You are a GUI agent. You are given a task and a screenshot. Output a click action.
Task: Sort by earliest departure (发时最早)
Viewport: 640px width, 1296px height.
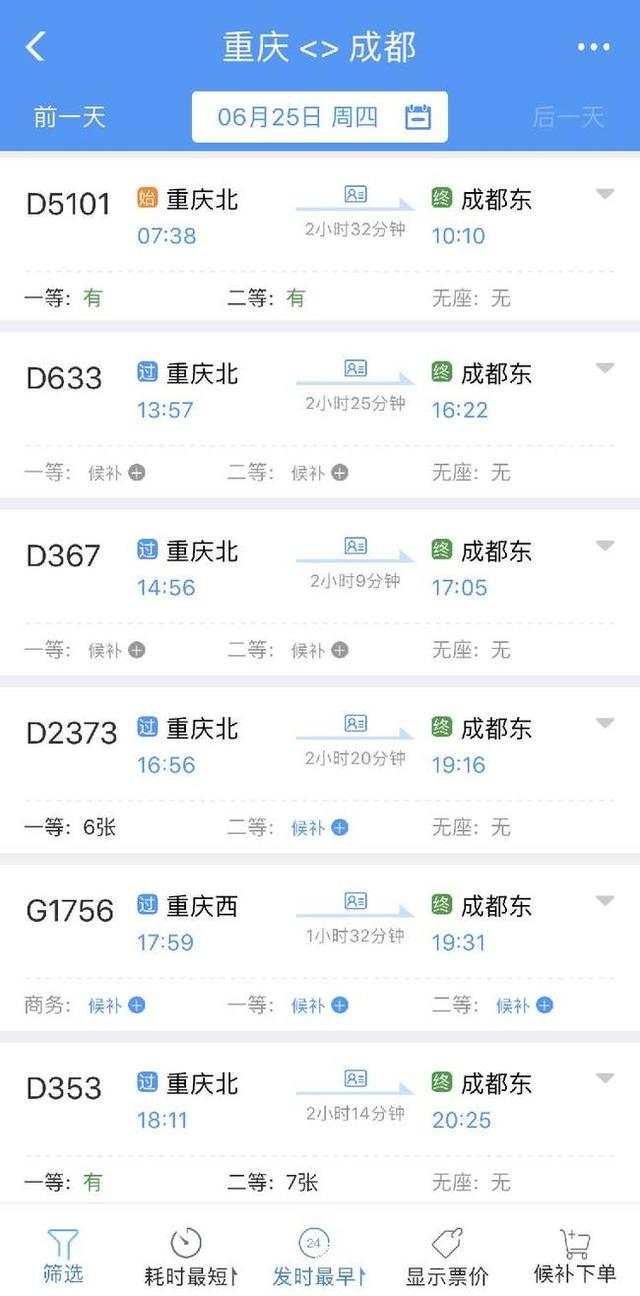318,1256
